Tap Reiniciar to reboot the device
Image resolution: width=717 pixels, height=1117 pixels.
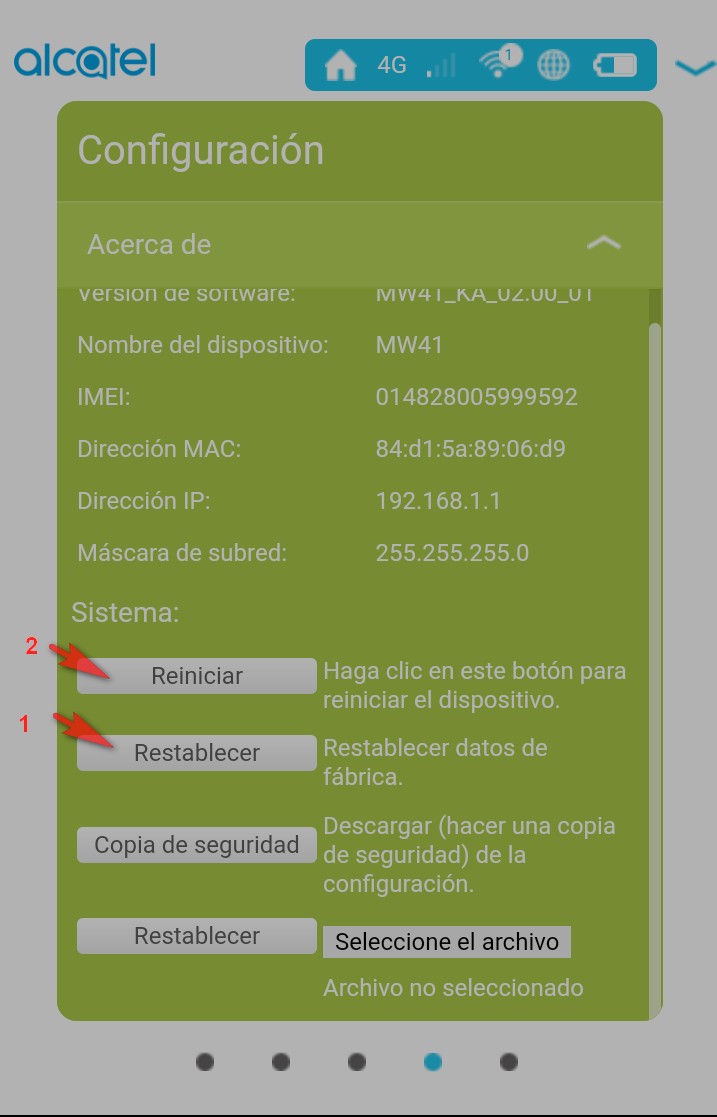coord(197,676)
